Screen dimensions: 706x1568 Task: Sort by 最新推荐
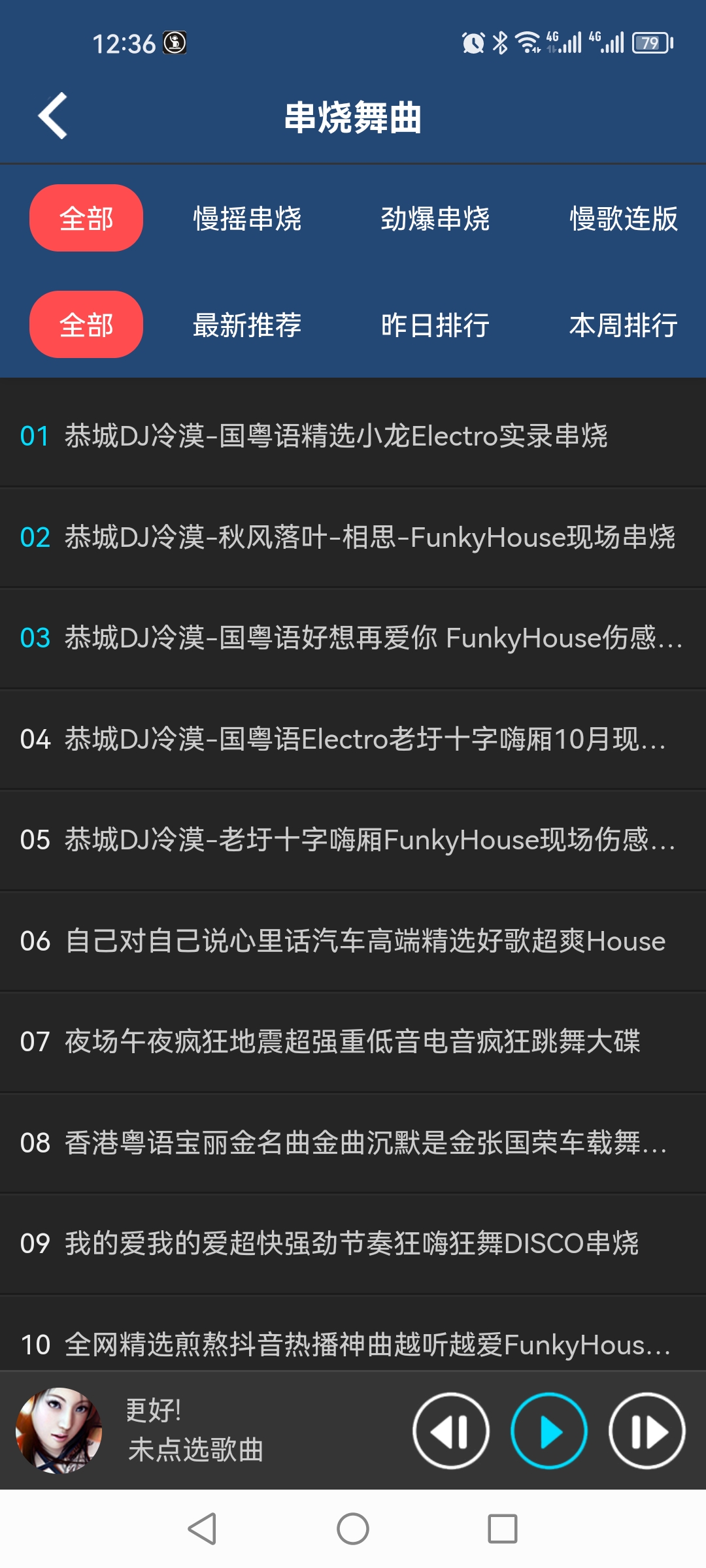(x=247, y=325)
